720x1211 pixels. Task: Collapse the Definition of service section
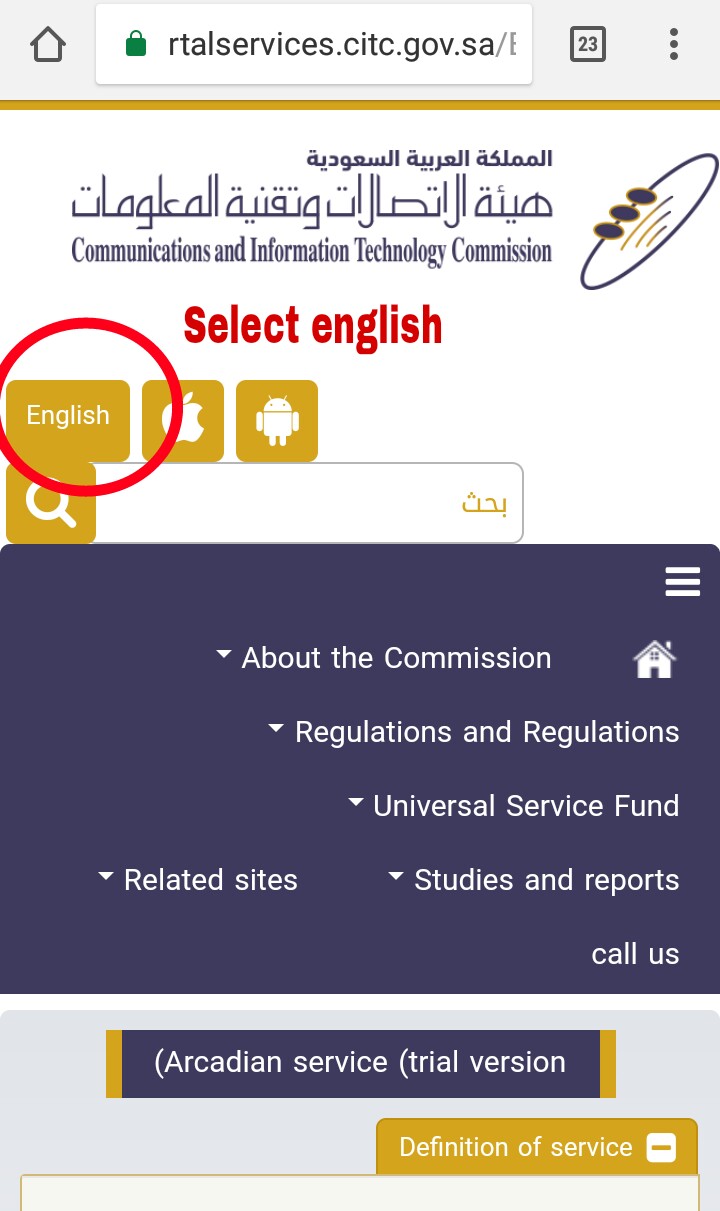[x=662, y=1147]
